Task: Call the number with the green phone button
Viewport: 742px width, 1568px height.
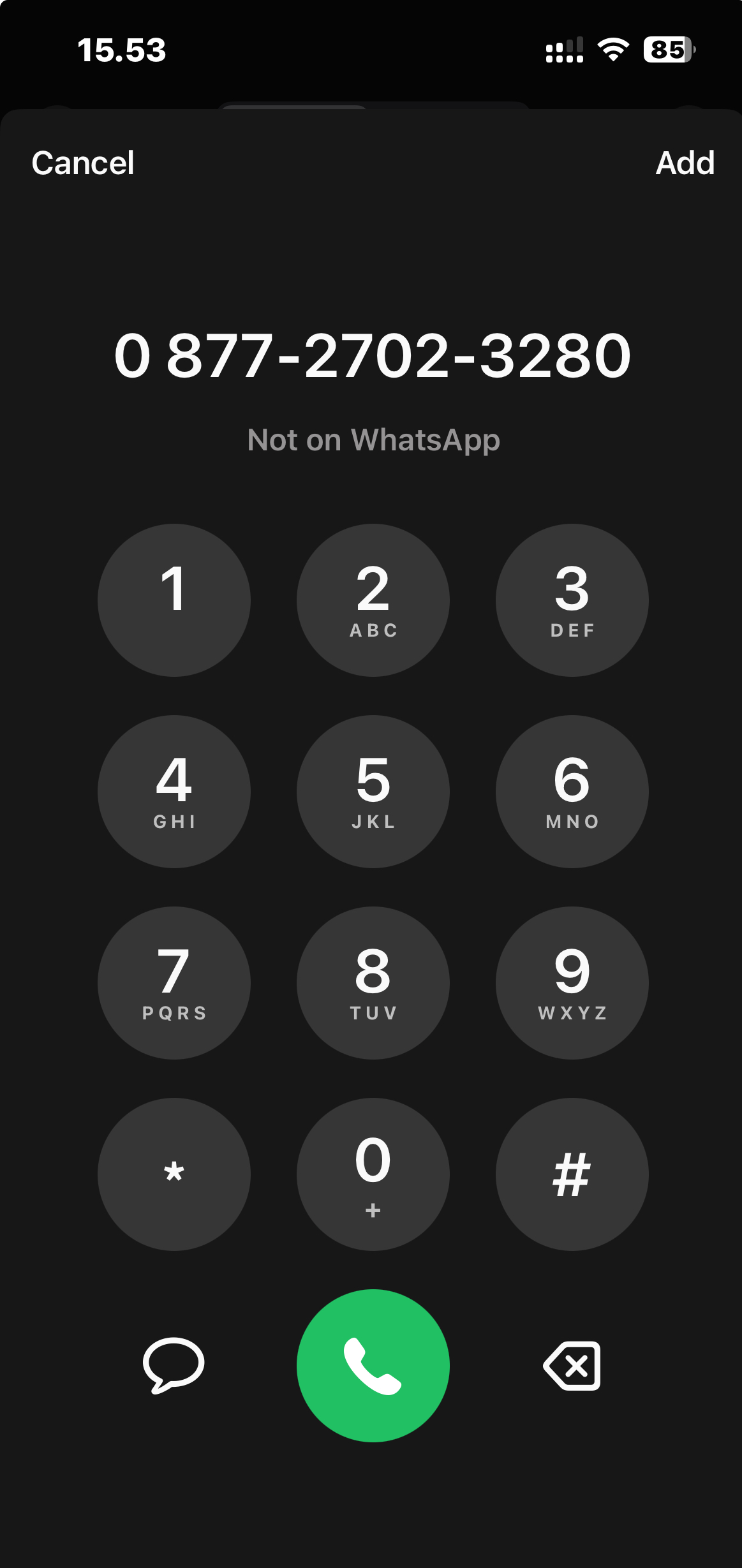Action: [x=373, y=1365]
